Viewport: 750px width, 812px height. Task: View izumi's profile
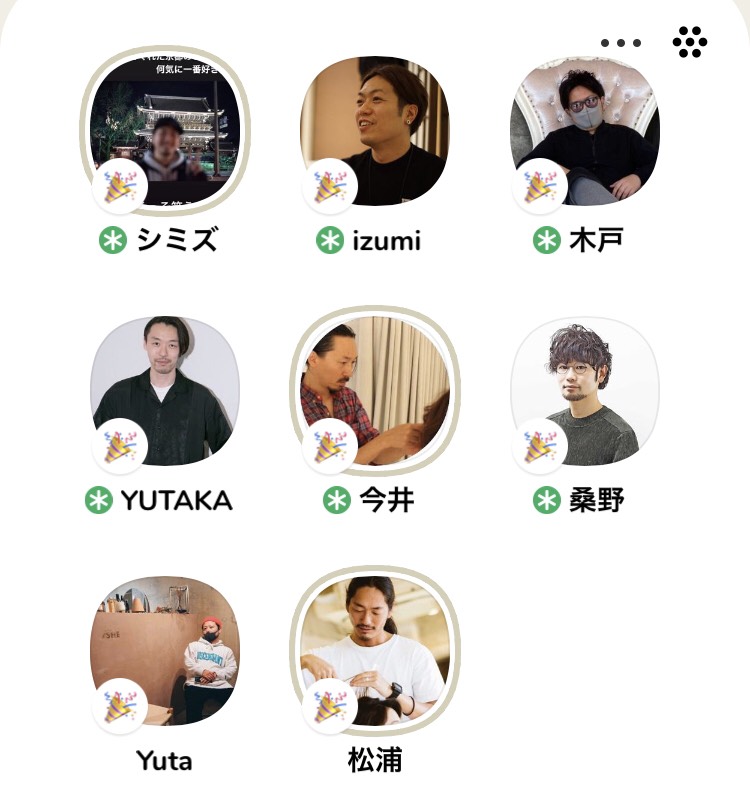click(x=375, y=131)
